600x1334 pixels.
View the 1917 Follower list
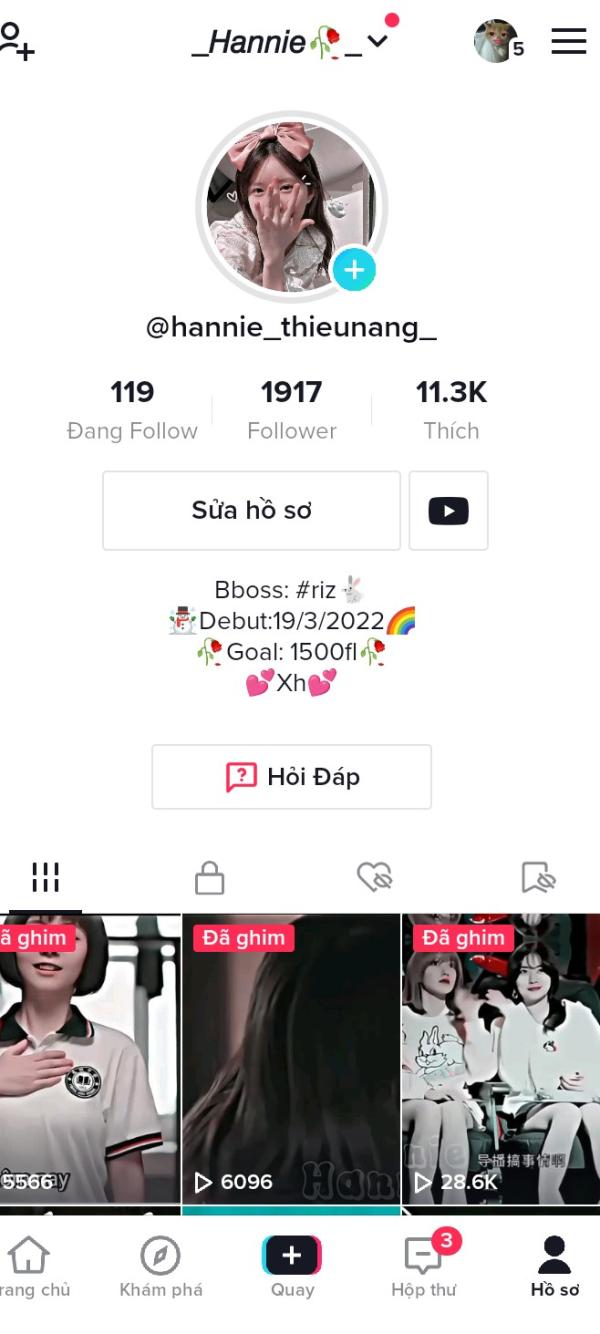(292, 410)
